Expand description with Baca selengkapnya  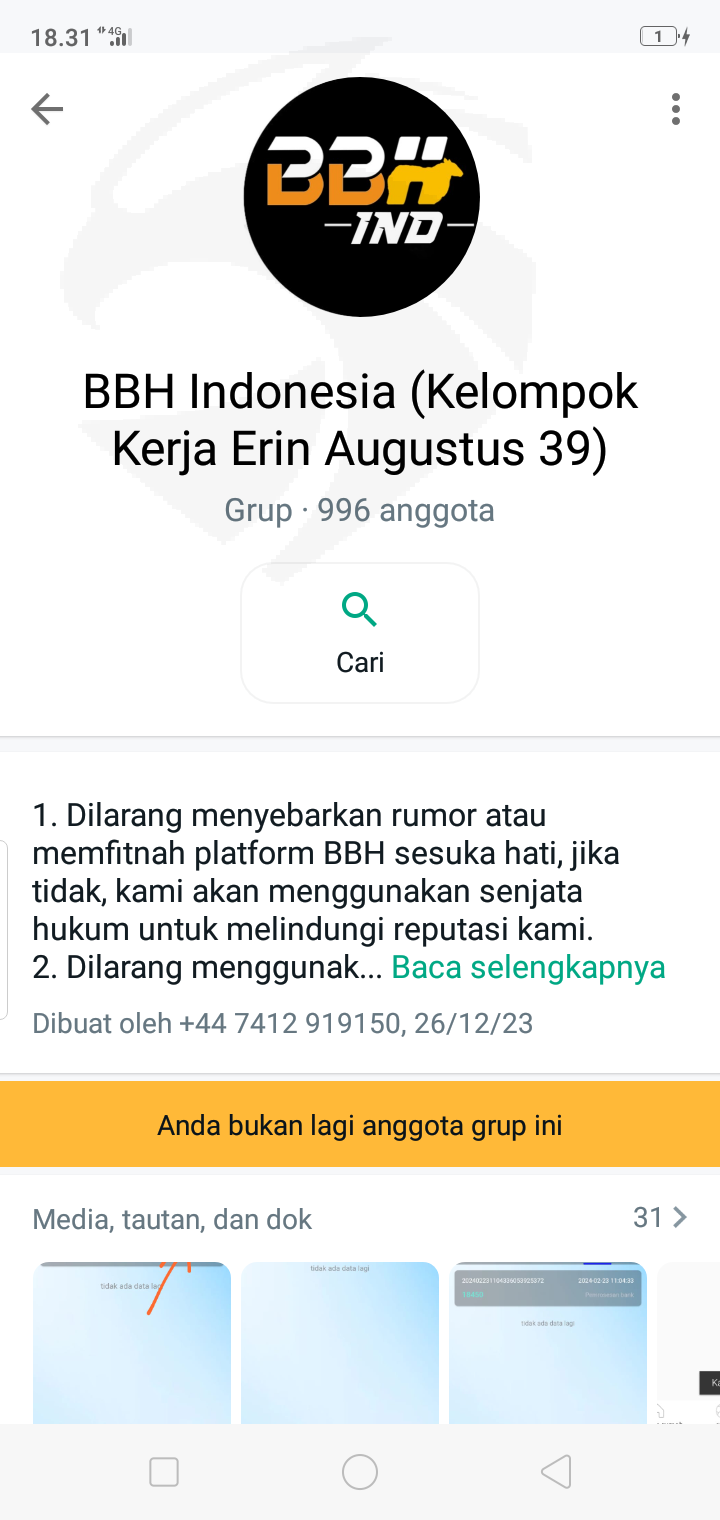tap(528, 968)
